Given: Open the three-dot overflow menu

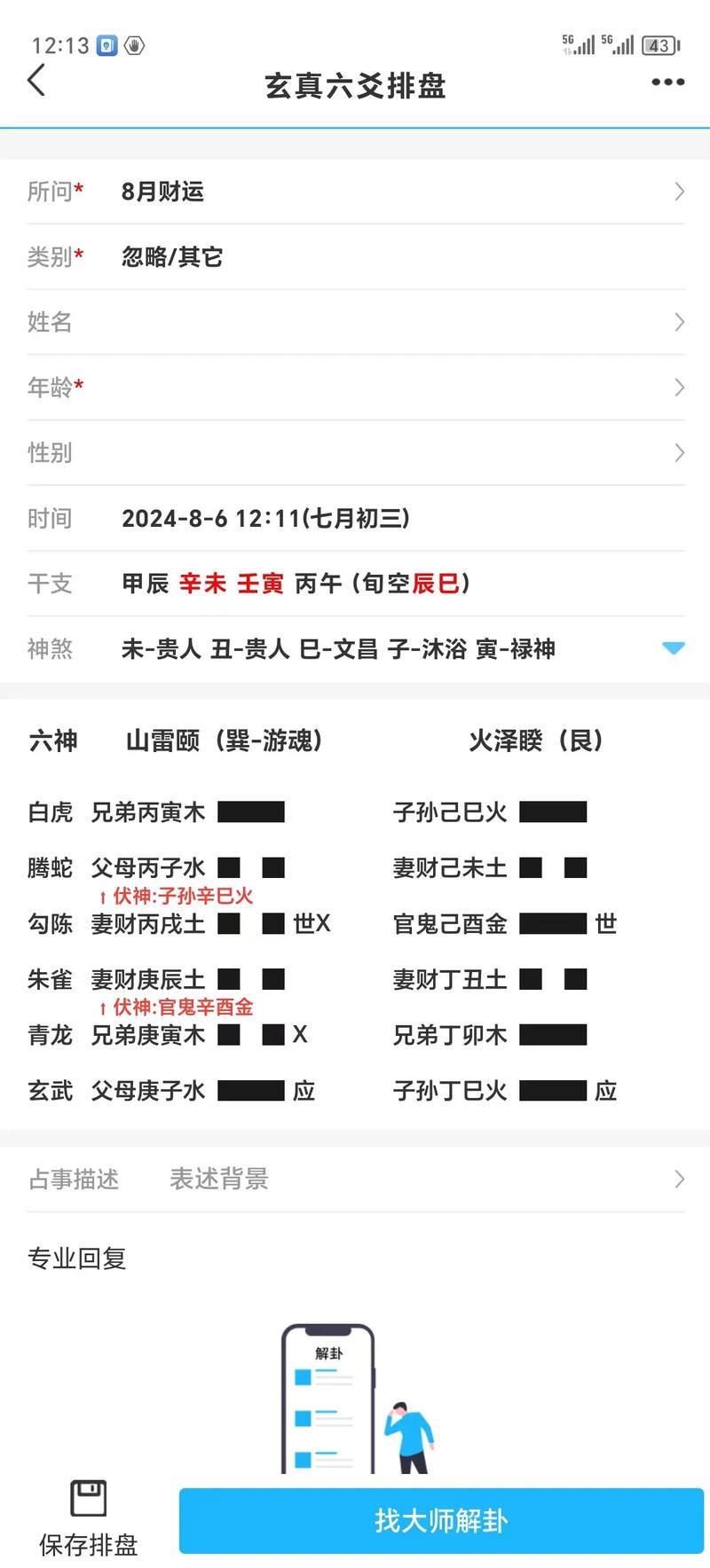Looking at the screenshot, I should 667,82.
